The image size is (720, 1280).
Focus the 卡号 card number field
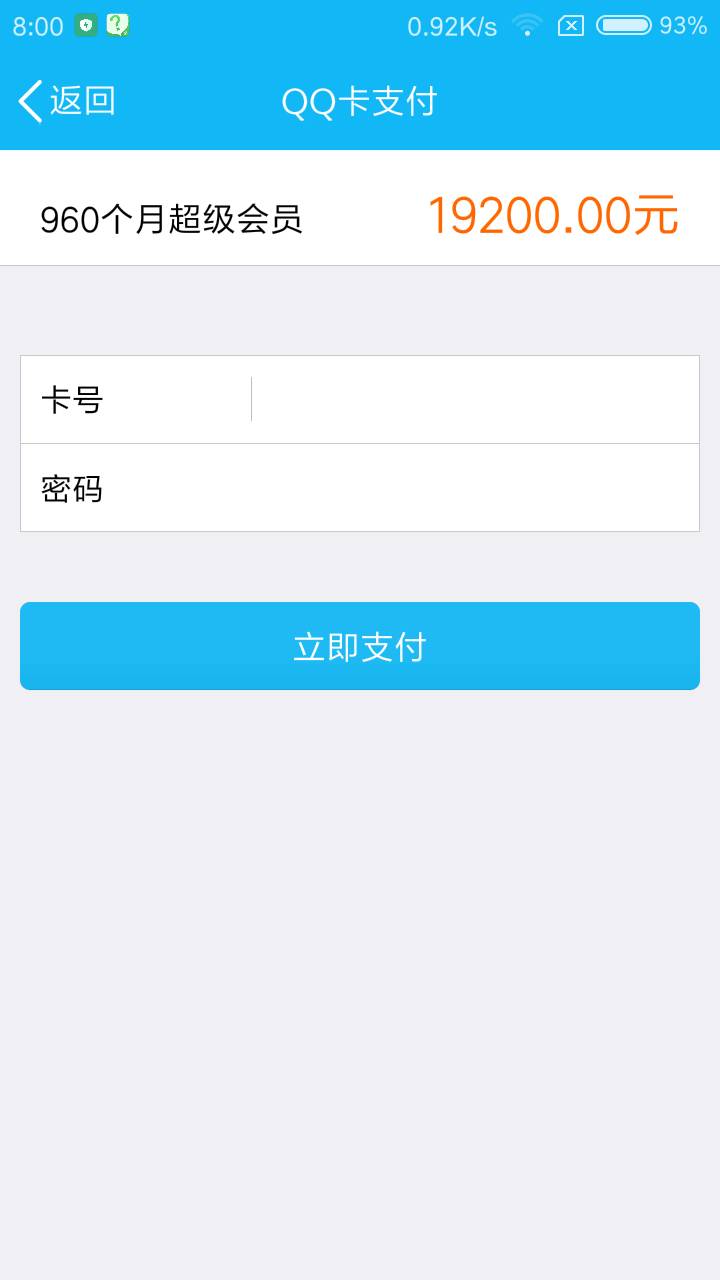click(470, 400)
